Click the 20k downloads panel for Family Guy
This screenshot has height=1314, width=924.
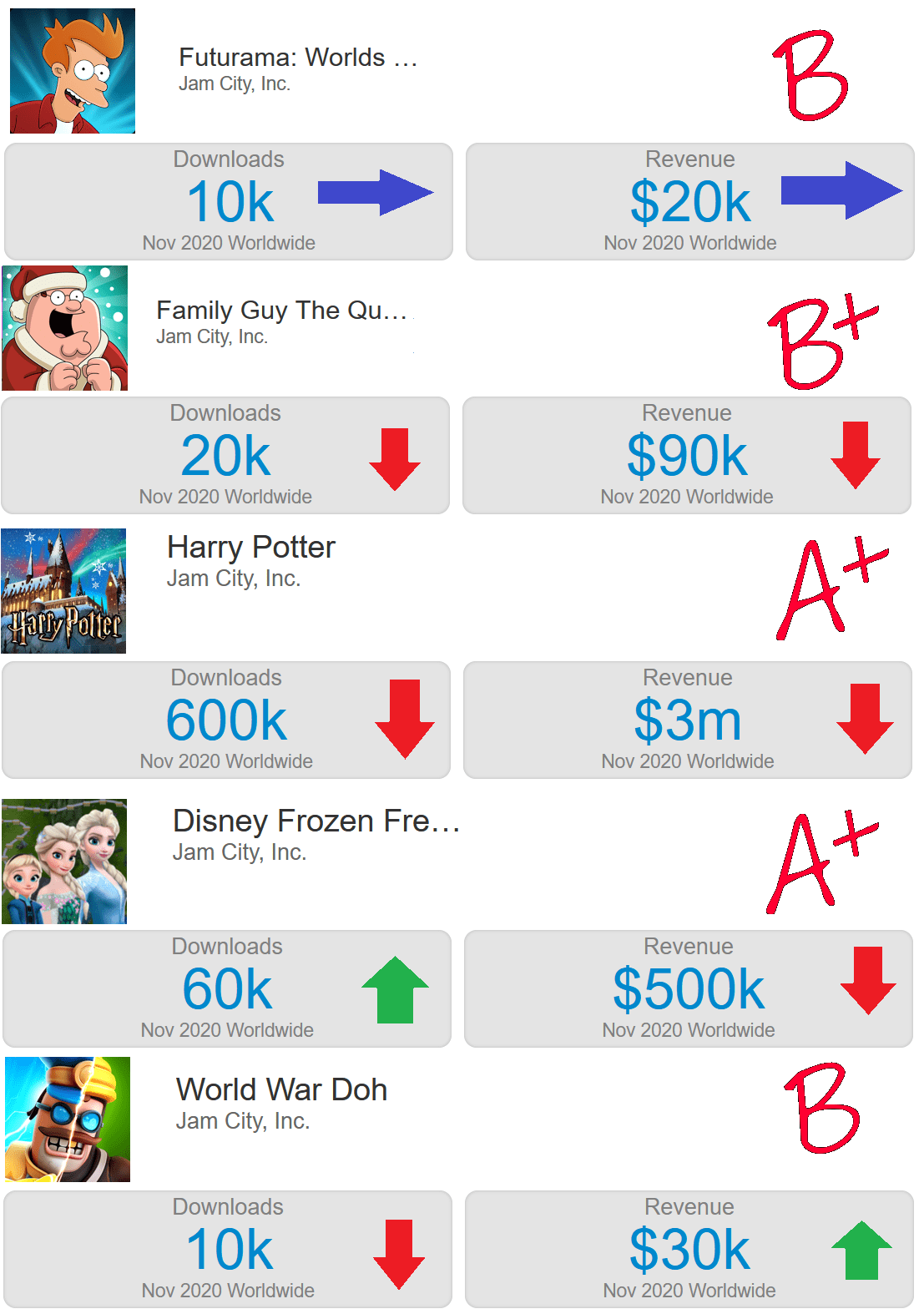click(x=225, y=454)
